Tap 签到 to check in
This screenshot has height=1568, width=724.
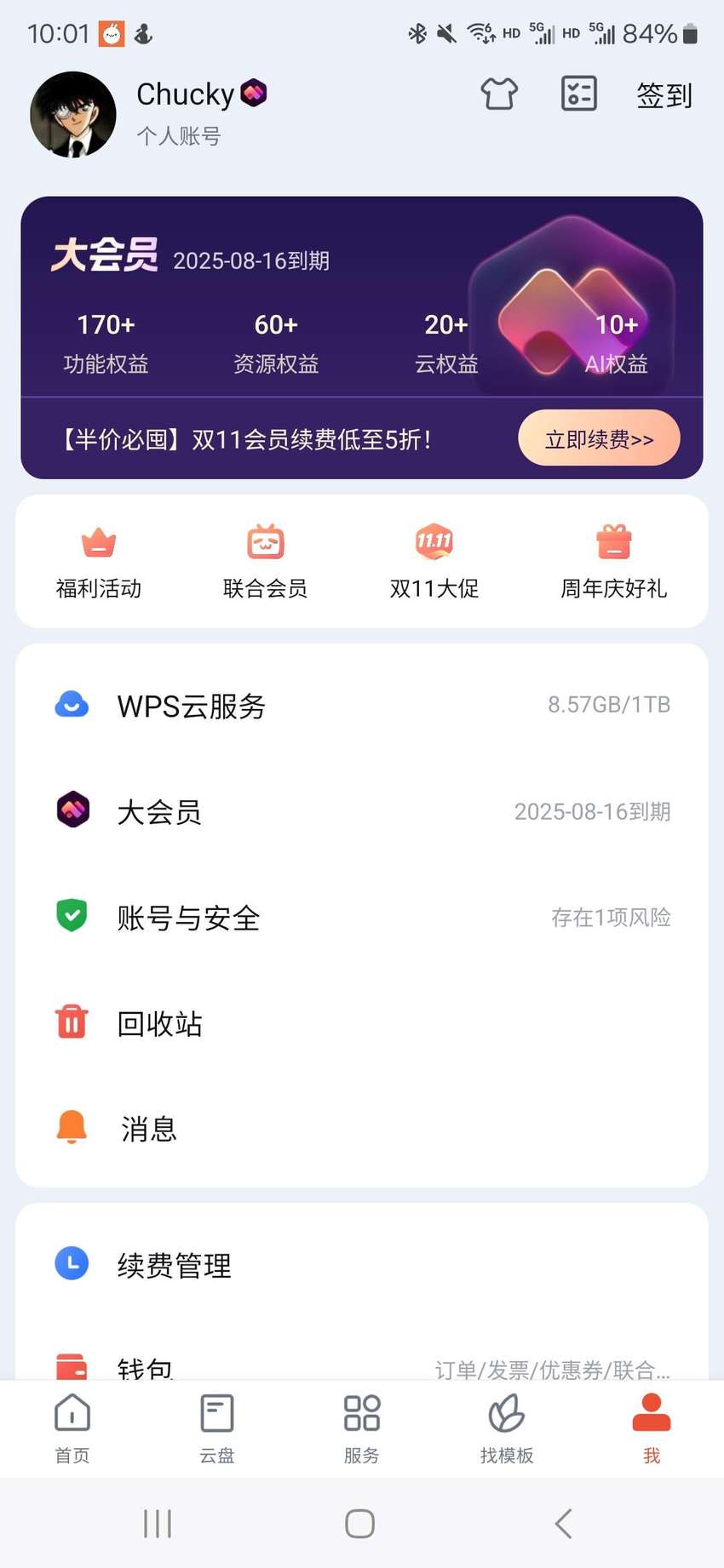664,95
